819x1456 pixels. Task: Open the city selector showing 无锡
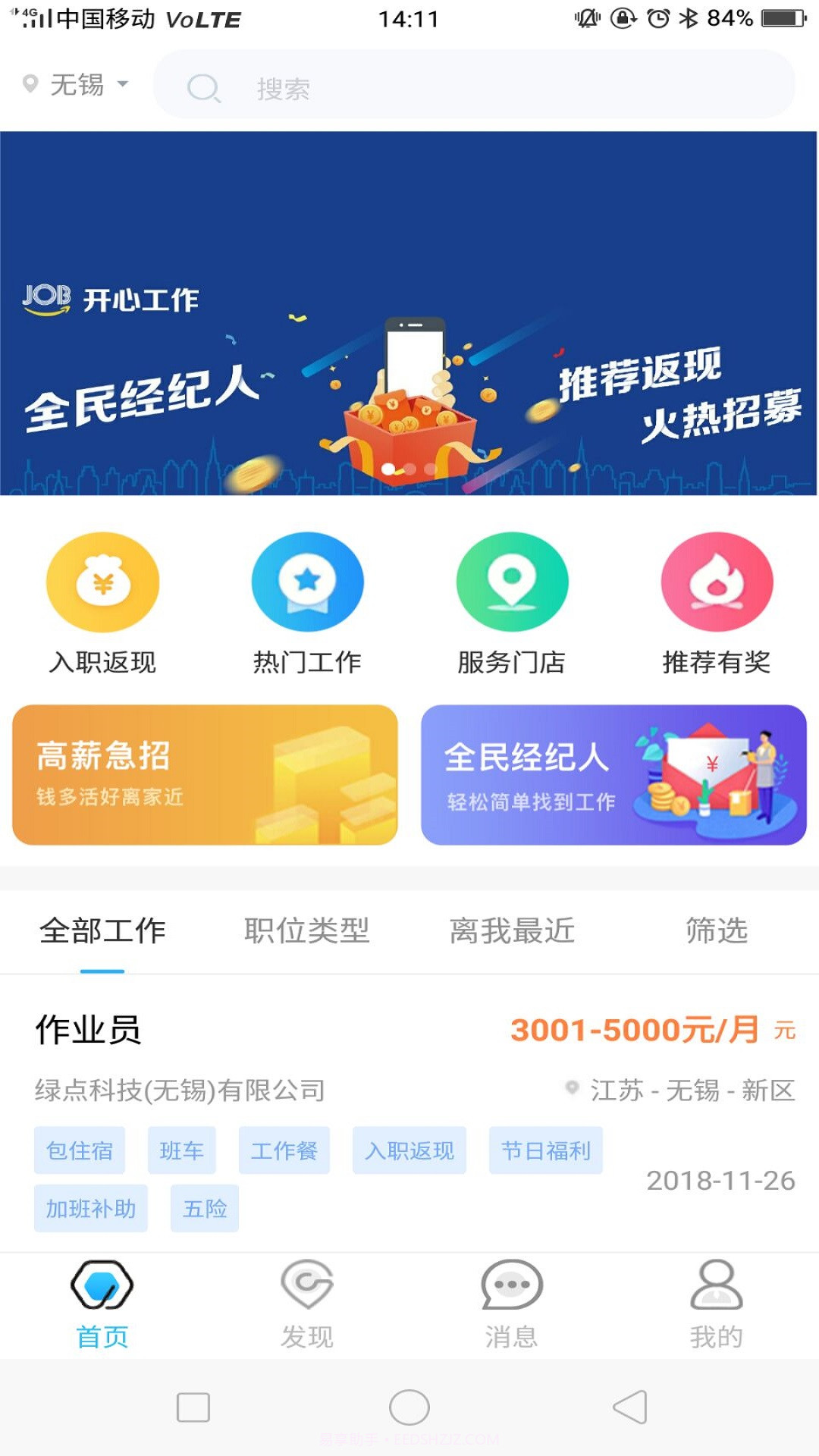(76, 86)
